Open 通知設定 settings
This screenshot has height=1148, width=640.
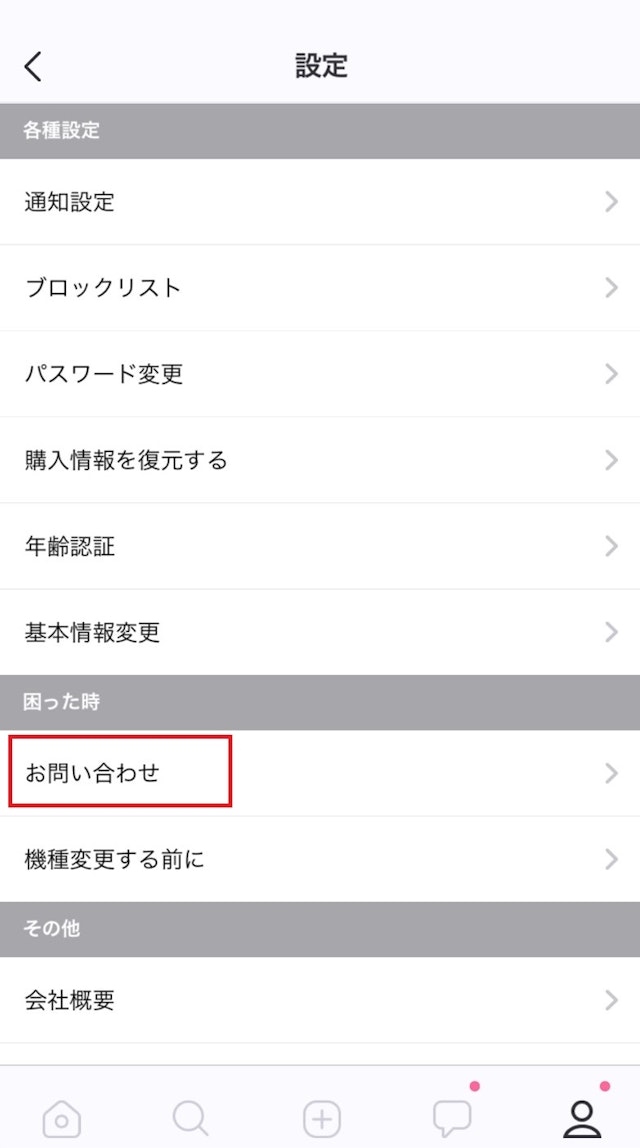[320, 202]
